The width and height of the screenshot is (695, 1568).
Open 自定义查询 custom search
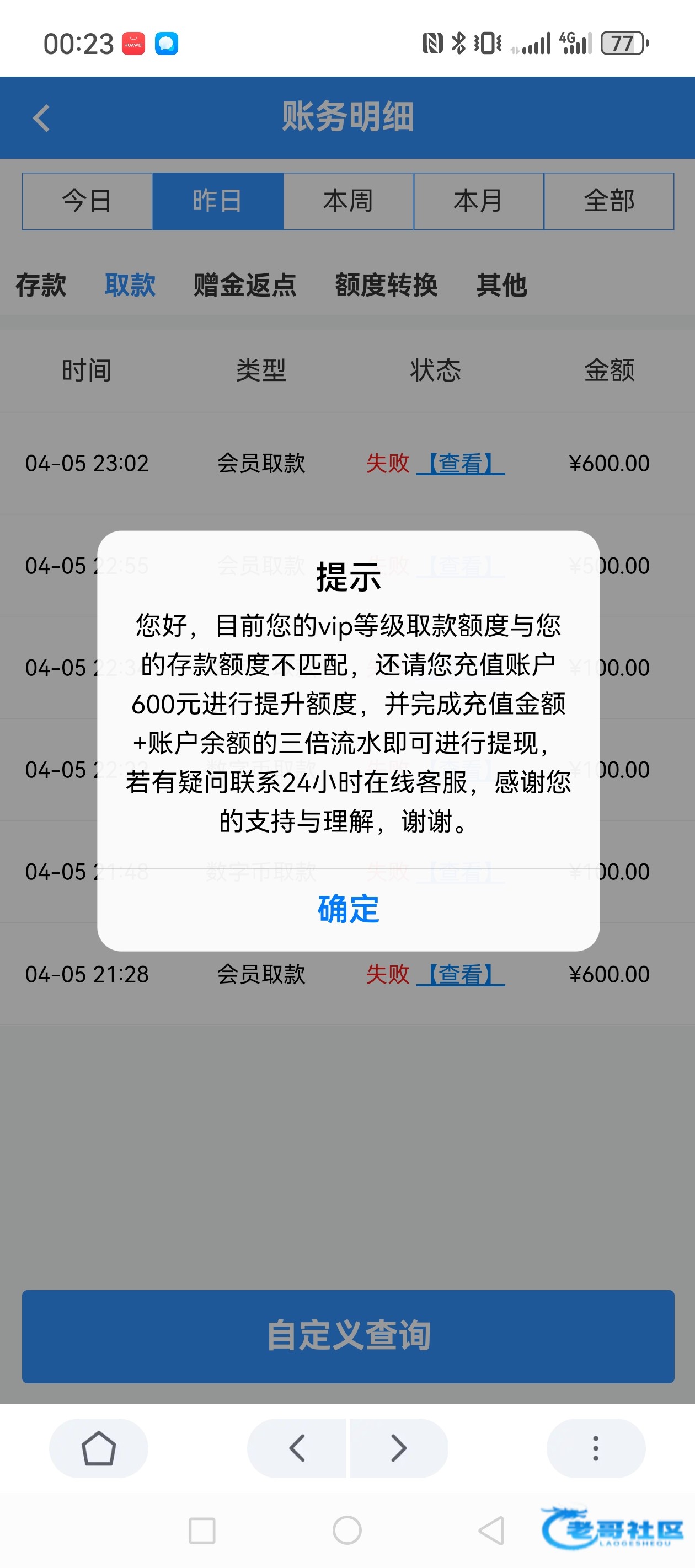(x=348, y=1336)
